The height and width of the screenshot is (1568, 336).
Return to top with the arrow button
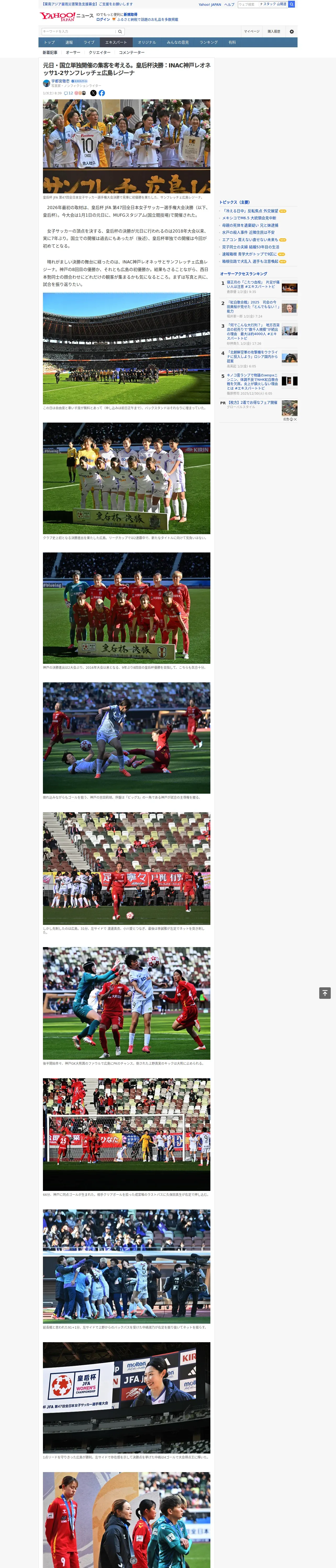325,993
